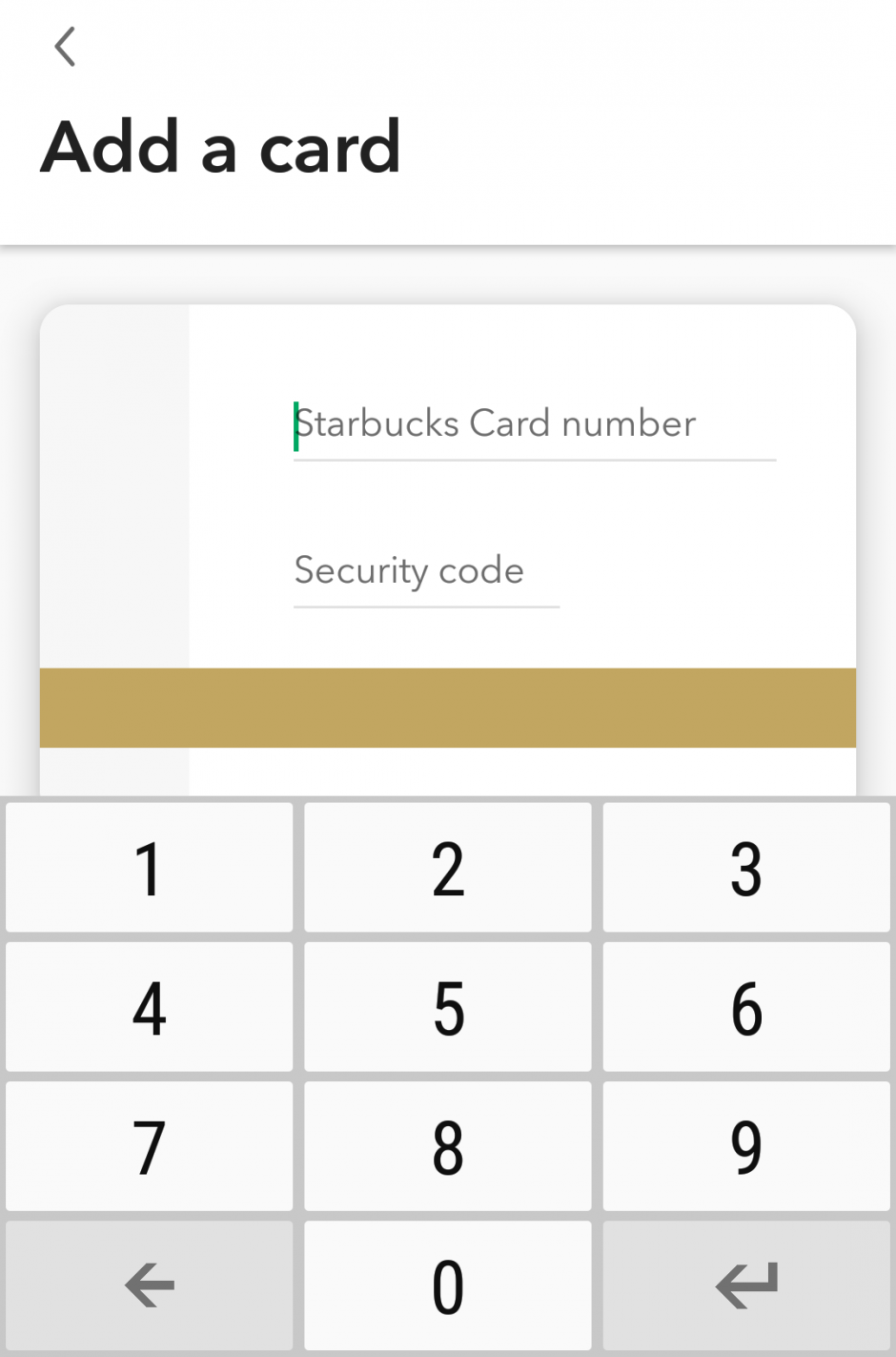The height and width of the screenshot is (1357, 896).
Task: Select the Security code field
Action: point(425,570)
